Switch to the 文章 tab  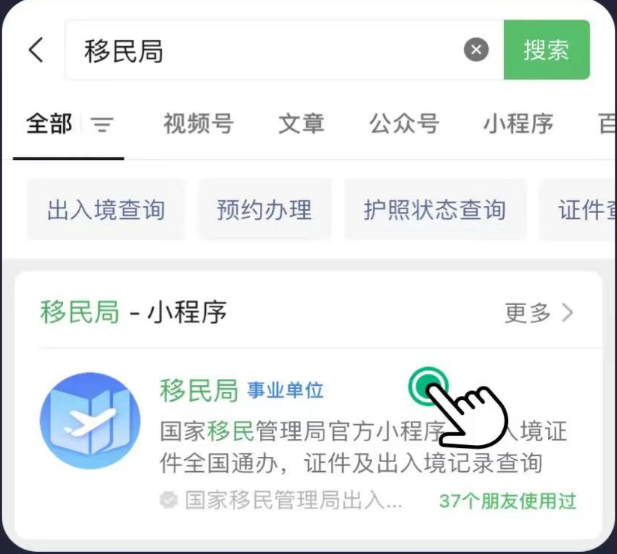301,124
